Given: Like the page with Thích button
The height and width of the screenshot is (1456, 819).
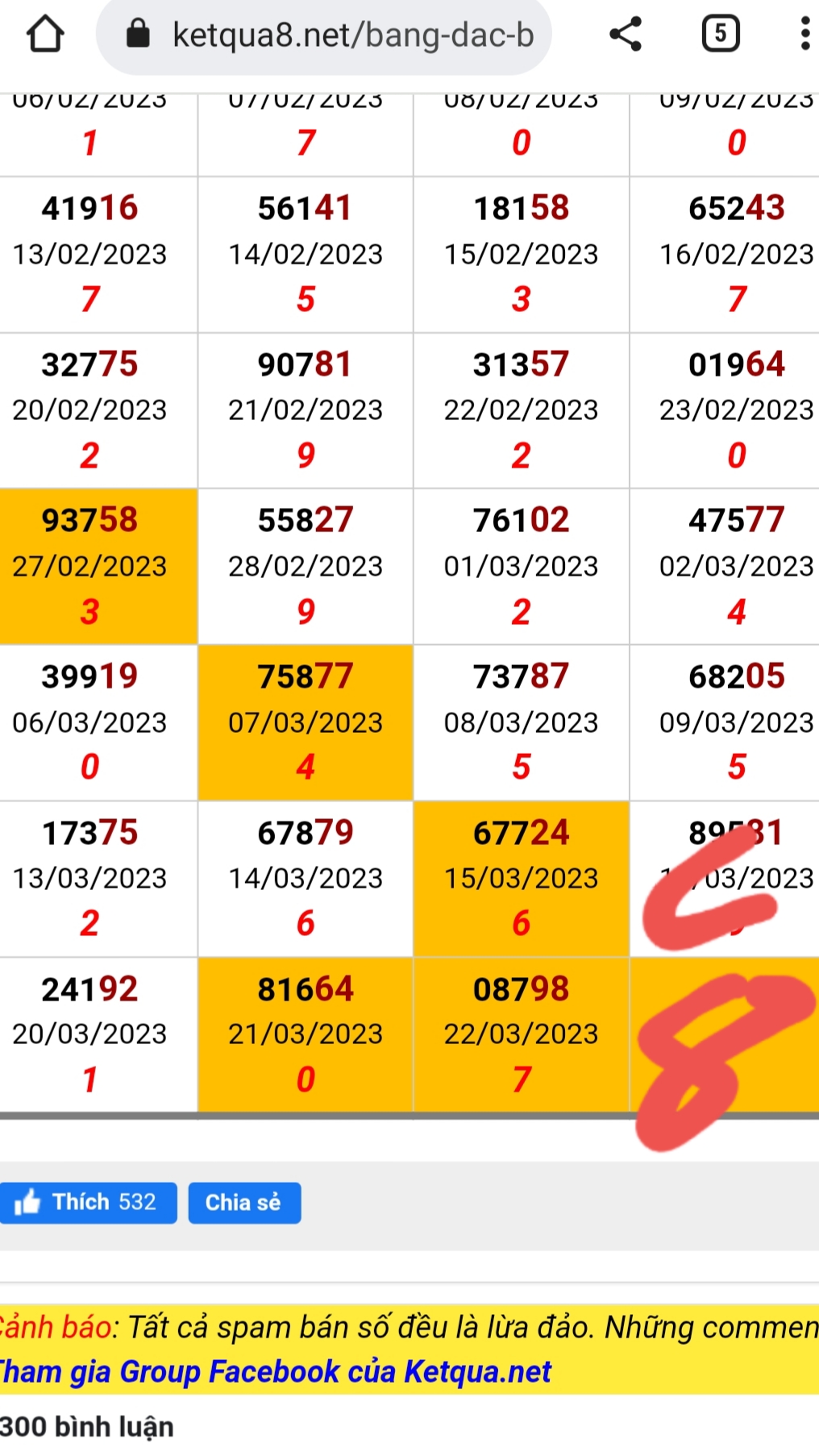Looking at the screenshot, I should coord(87,1202).
